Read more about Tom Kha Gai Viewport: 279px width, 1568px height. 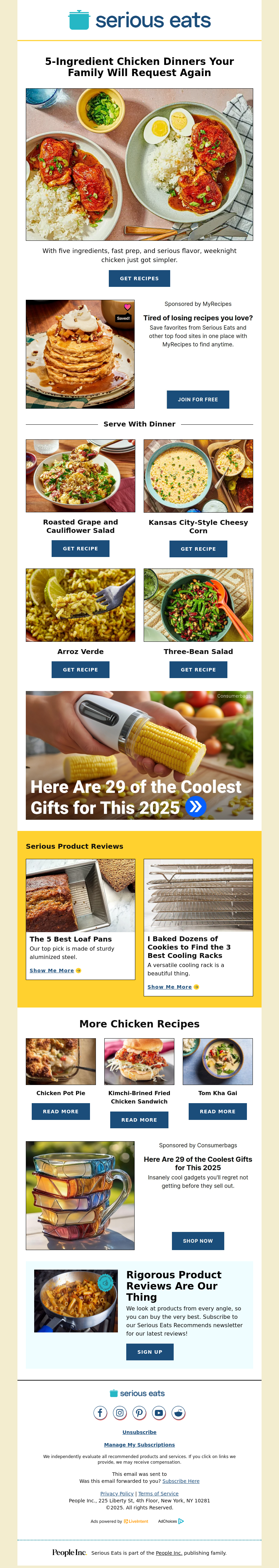coord(218,1112)
